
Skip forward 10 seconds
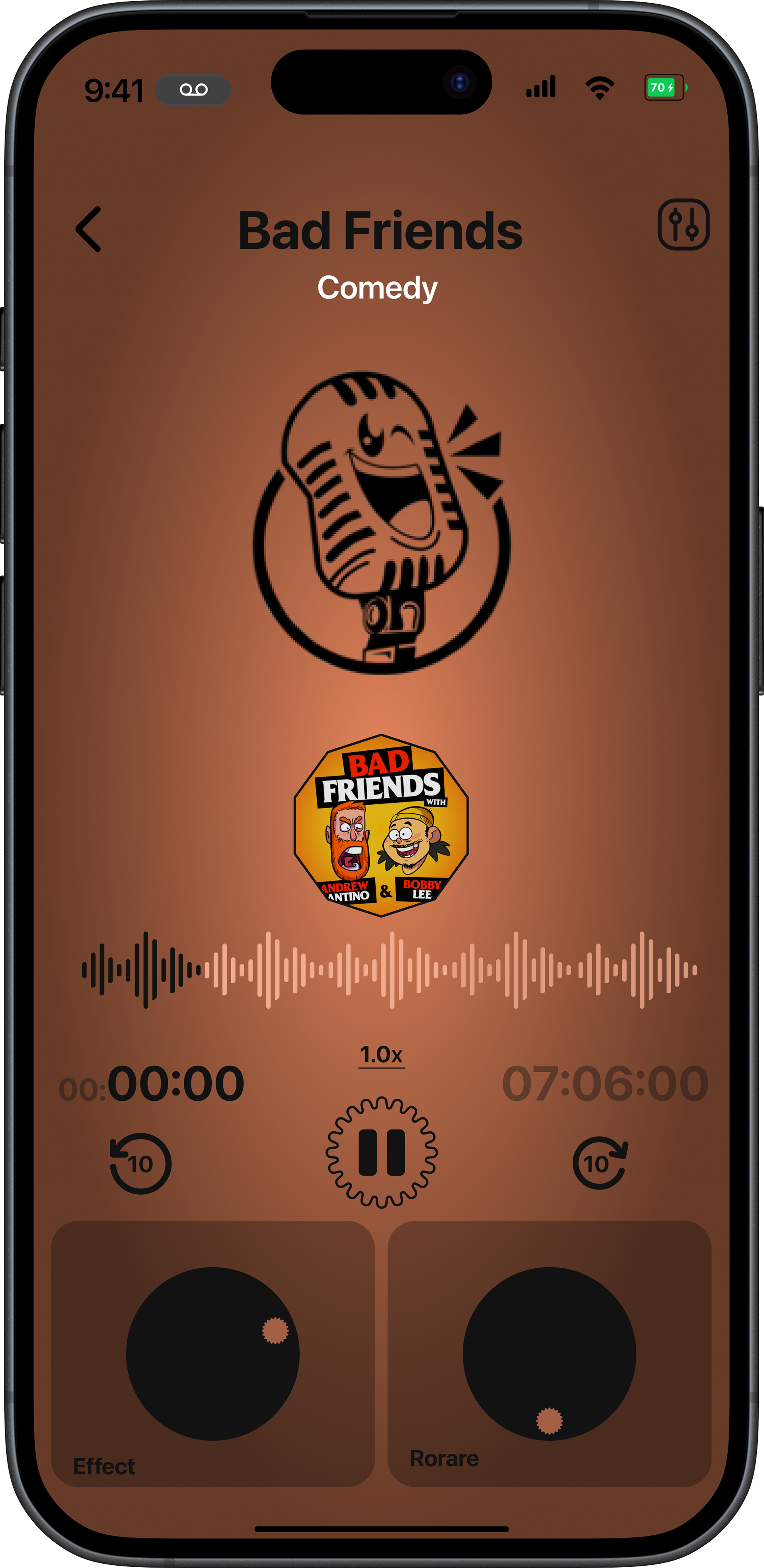[600, 1162]
